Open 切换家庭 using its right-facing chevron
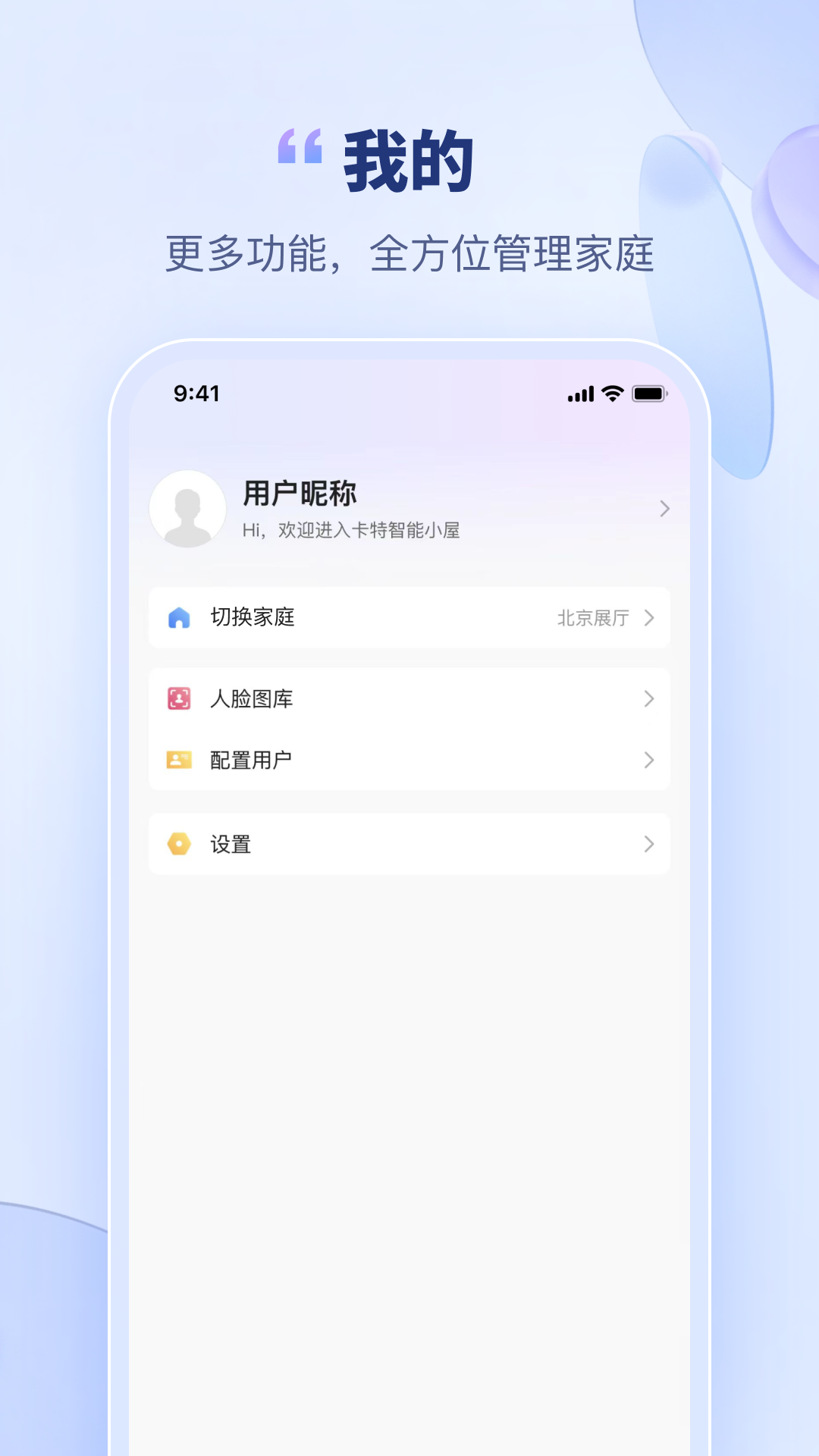This screenshot has height=1456, width=819. coord(650,618)
